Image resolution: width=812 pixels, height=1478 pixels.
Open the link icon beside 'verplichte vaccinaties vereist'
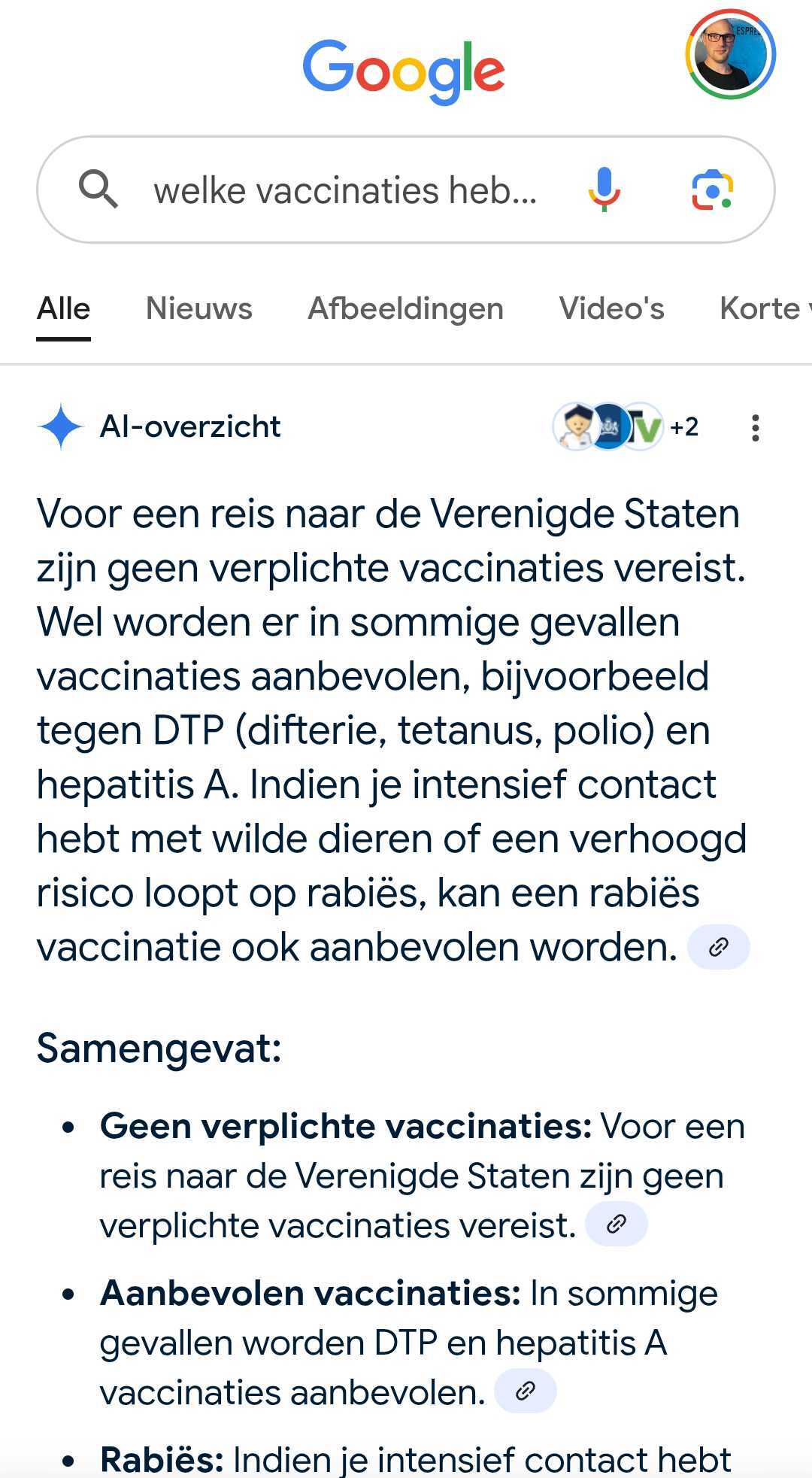pyautogui.click(x=615, y=1223)
